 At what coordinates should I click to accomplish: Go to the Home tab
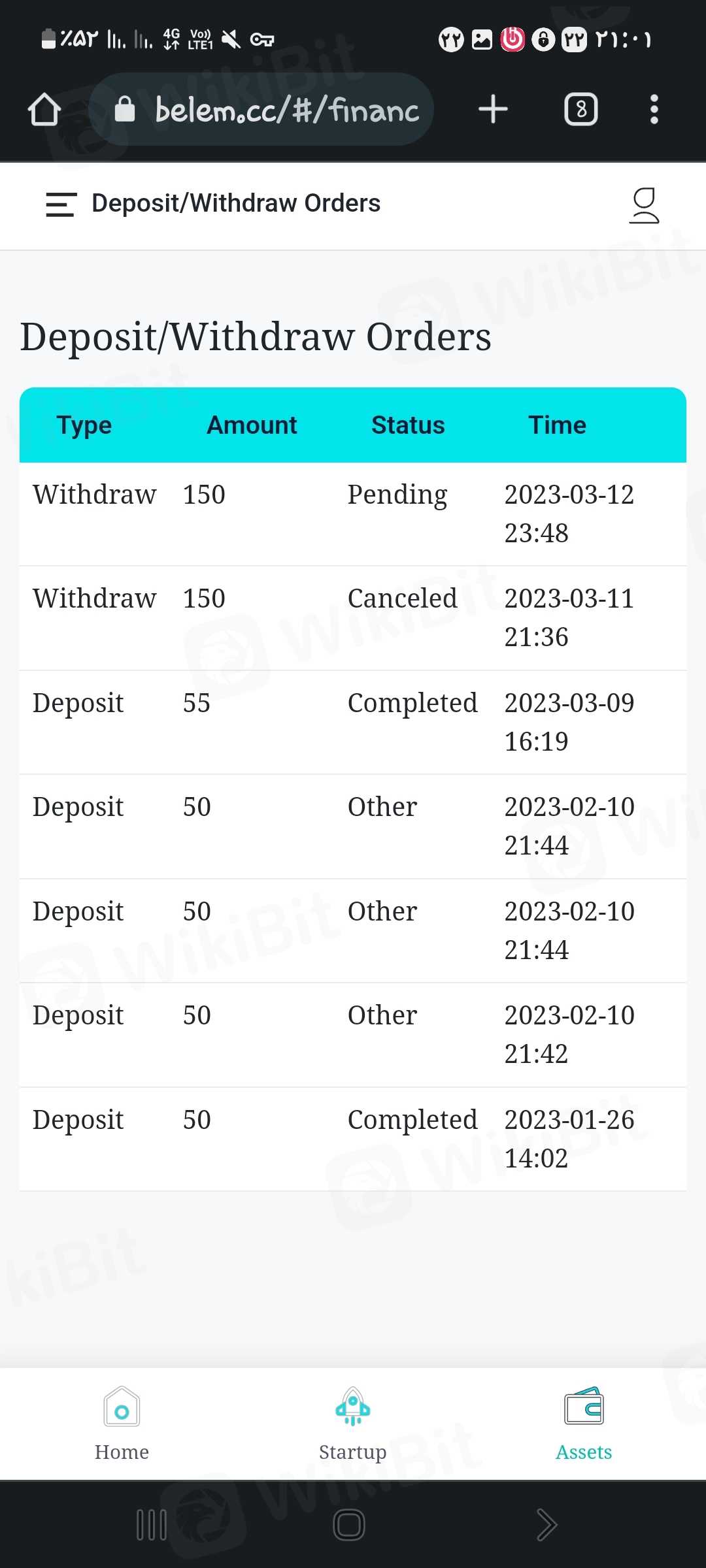pos(122,1424)
